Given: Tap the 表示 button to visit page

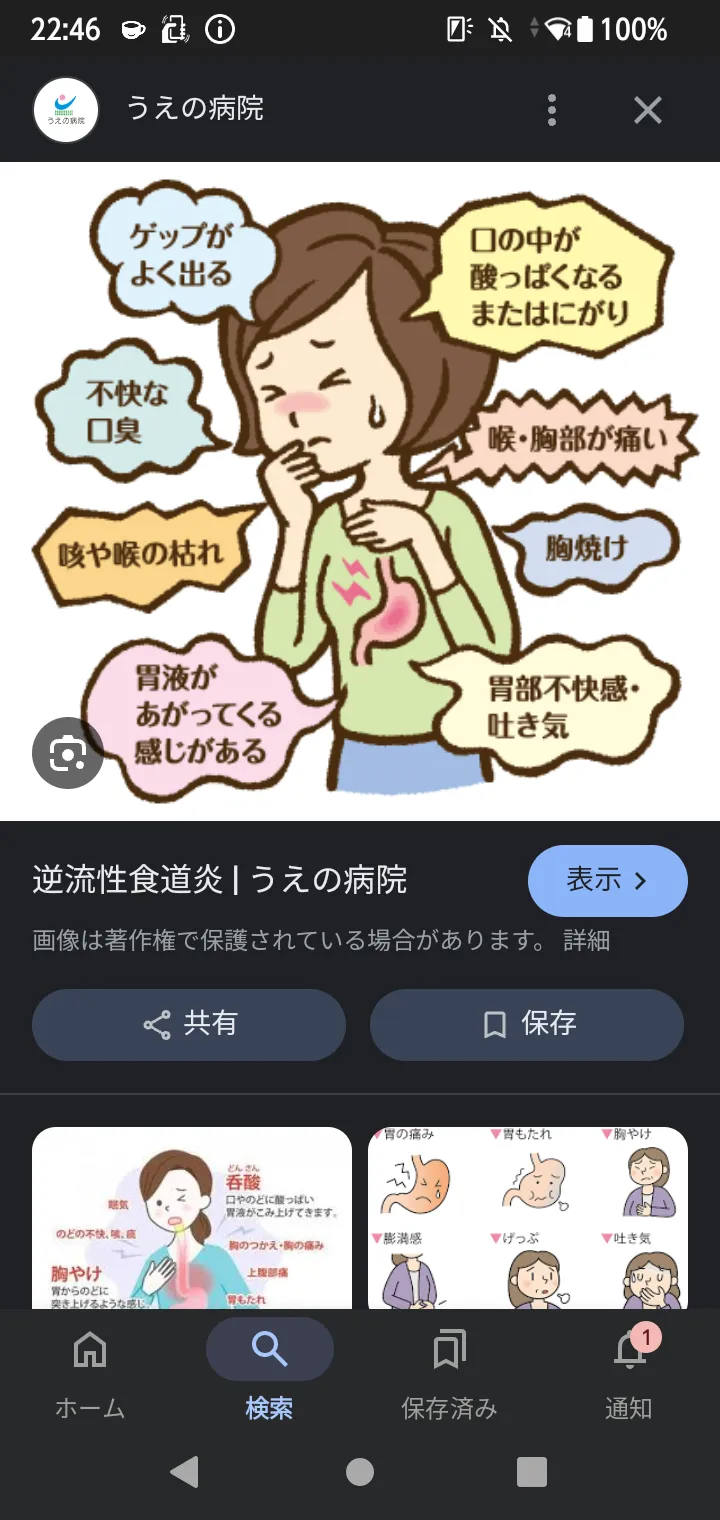Looking at the screenshot, I should click(608, 880).
